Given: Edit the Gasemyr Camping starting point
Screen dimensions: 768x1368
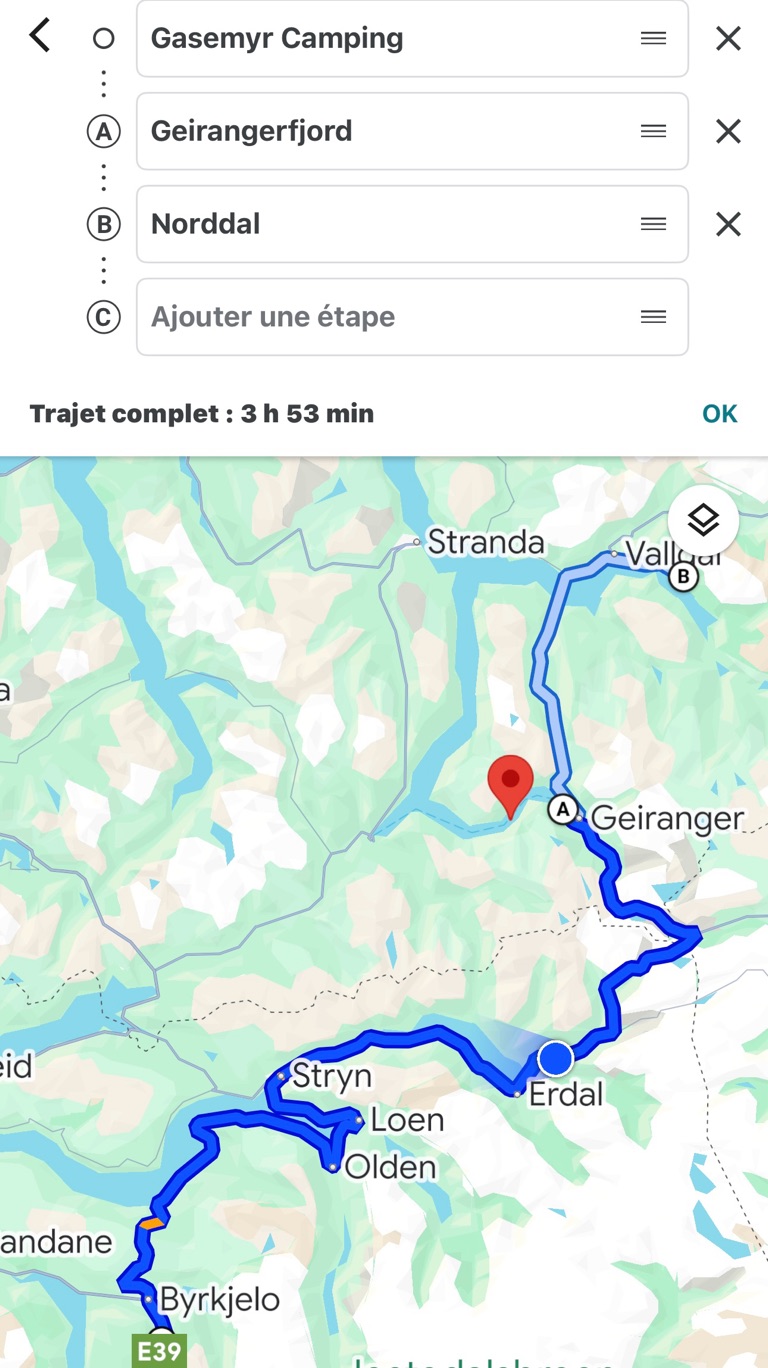Looking at the screenshot, I should (390, 39).
